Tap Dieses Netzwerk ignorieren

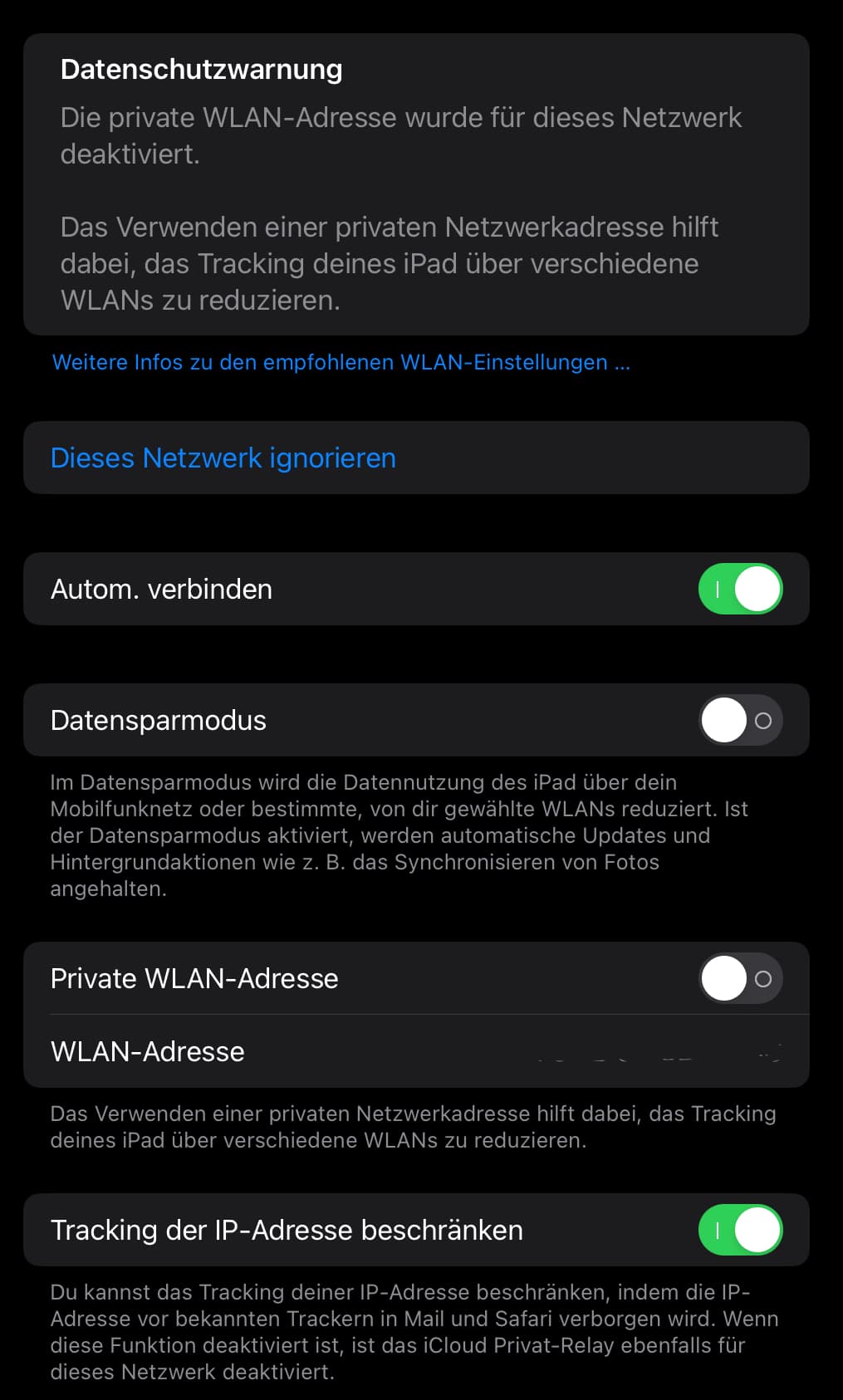[223, 458]
